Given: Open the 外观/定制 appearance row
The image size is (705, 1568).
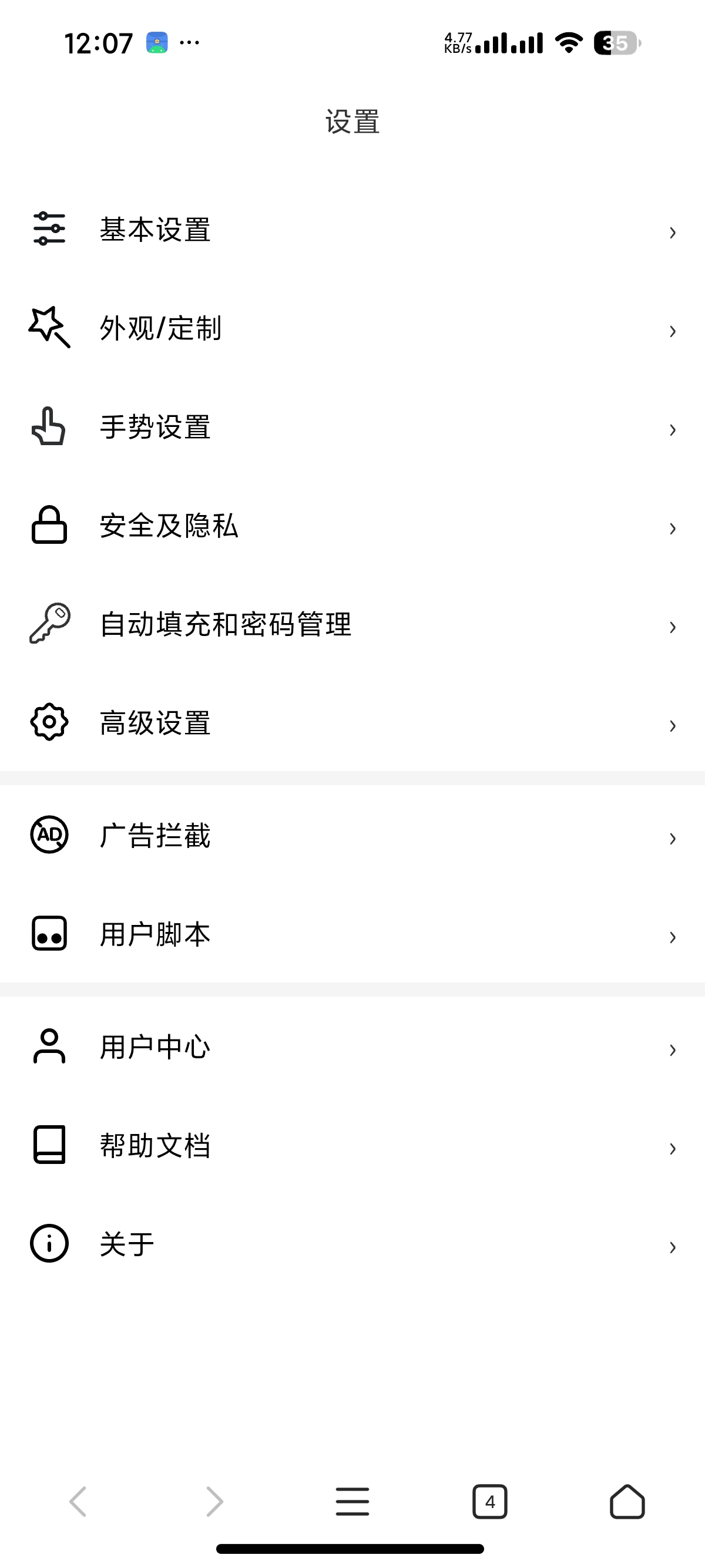Looking at the screenshot, I should 352,329.
